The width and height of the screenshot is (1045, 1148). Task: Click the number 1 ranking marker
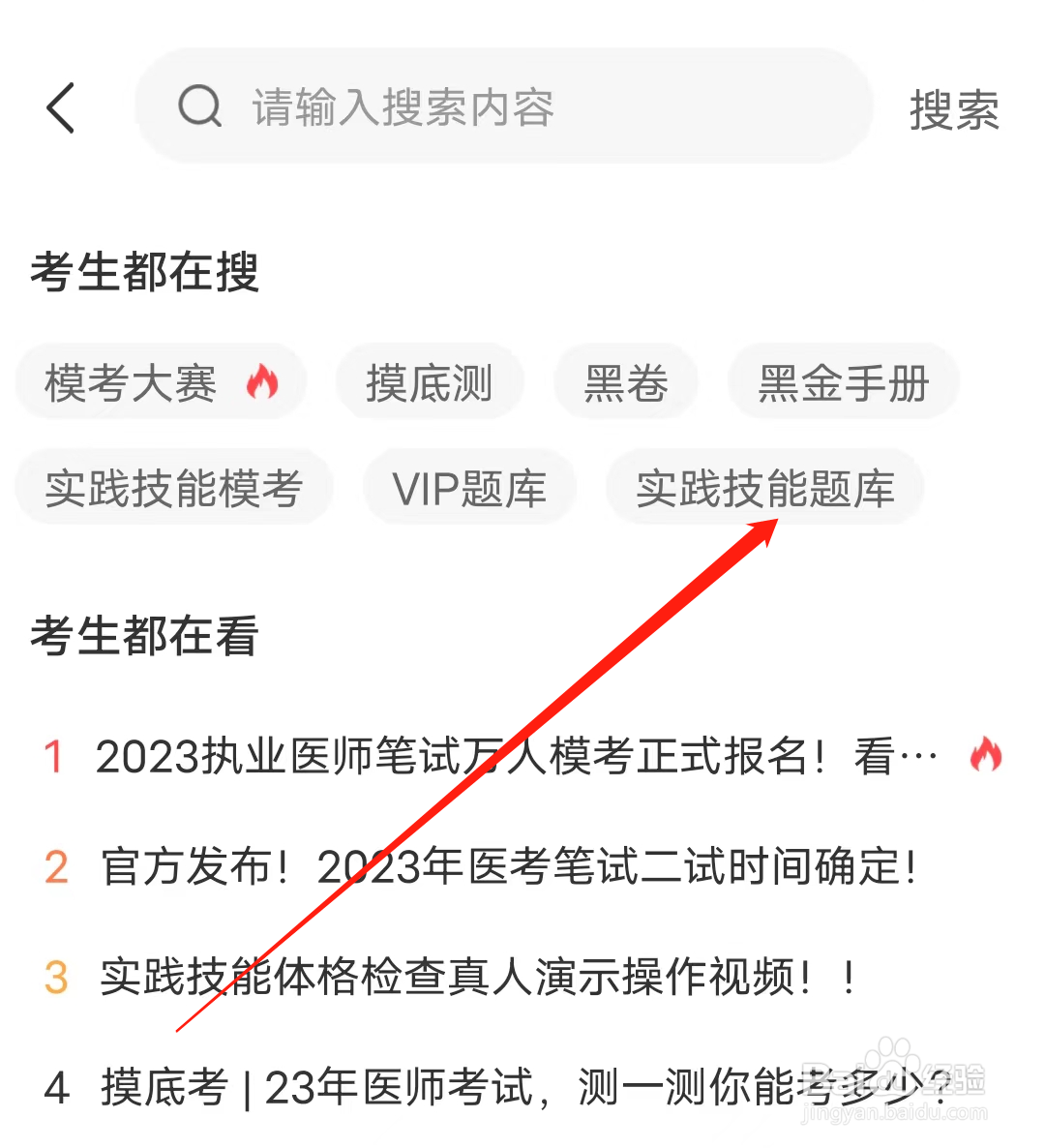coord(55,757)
